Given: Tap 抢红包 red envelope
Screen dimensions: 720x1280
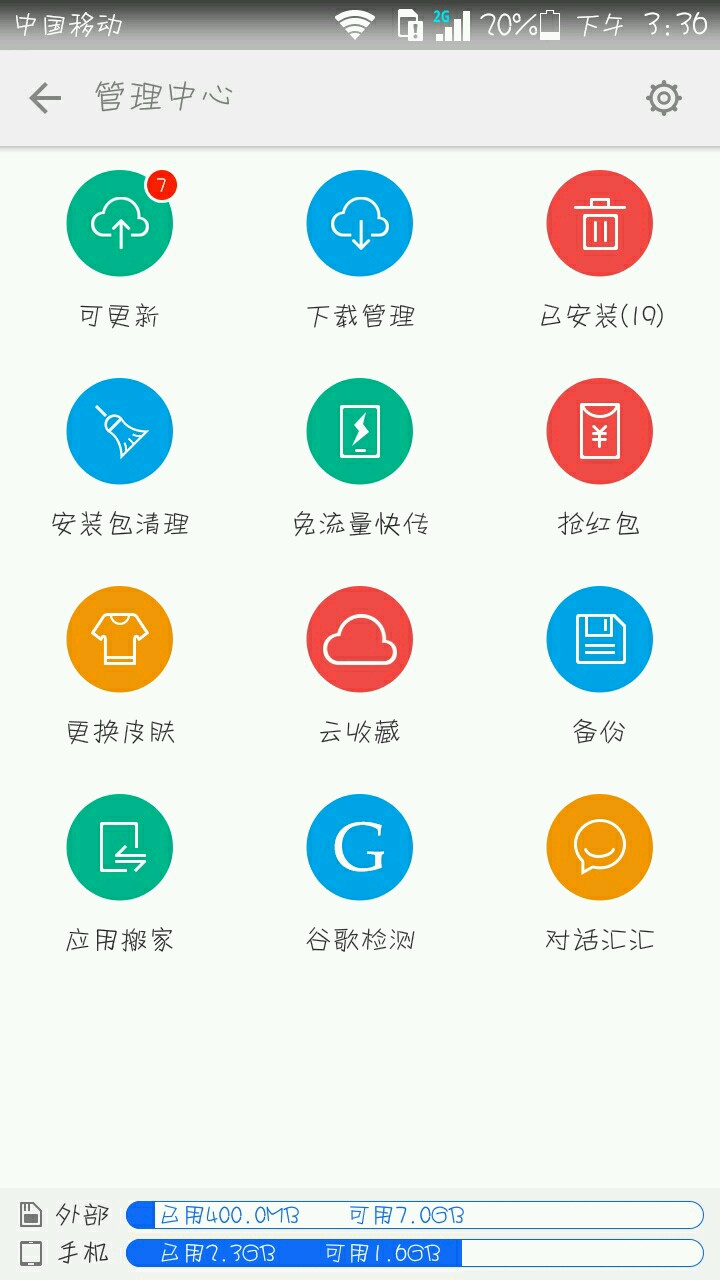Looking at the screenshot, I should tap(600, 432).
